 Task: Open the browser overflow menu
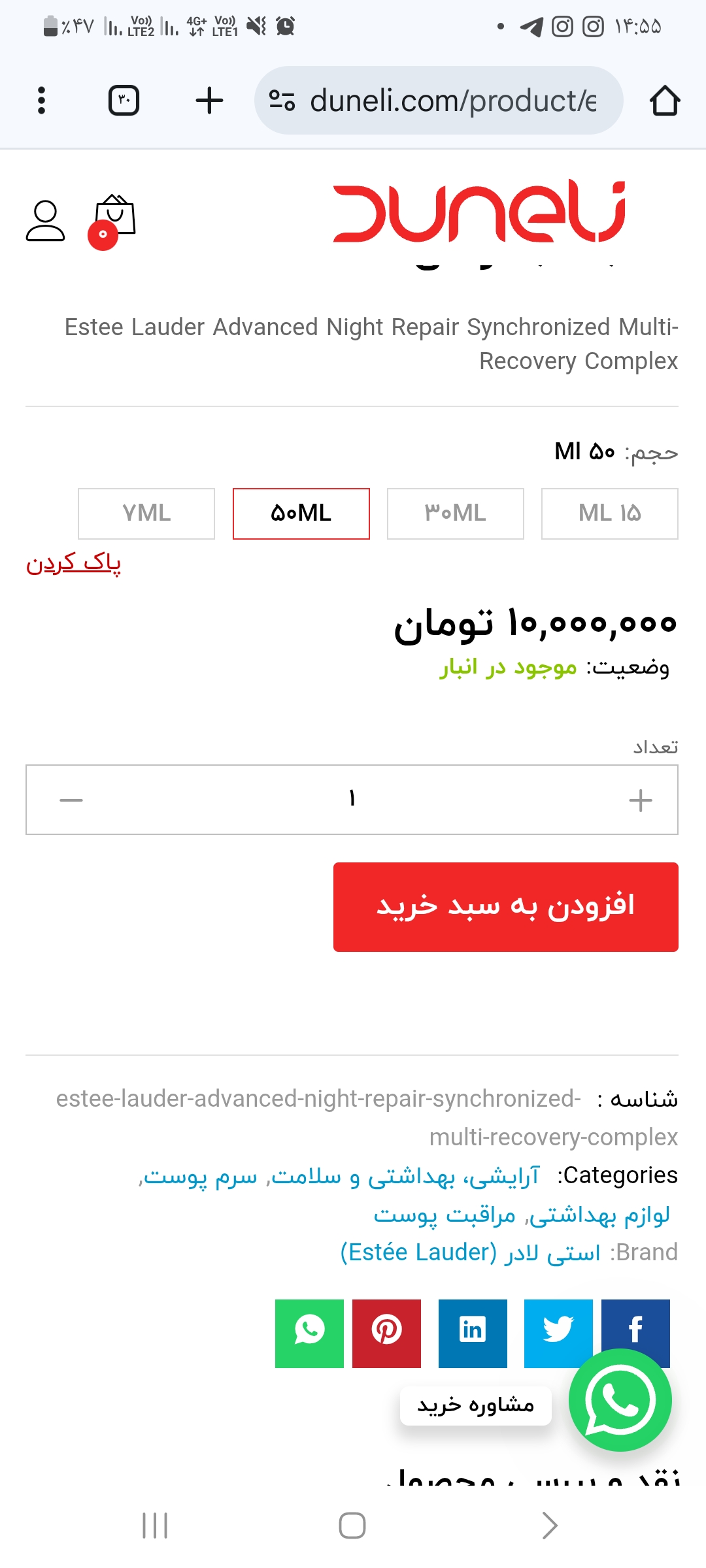tap(42, 101)
